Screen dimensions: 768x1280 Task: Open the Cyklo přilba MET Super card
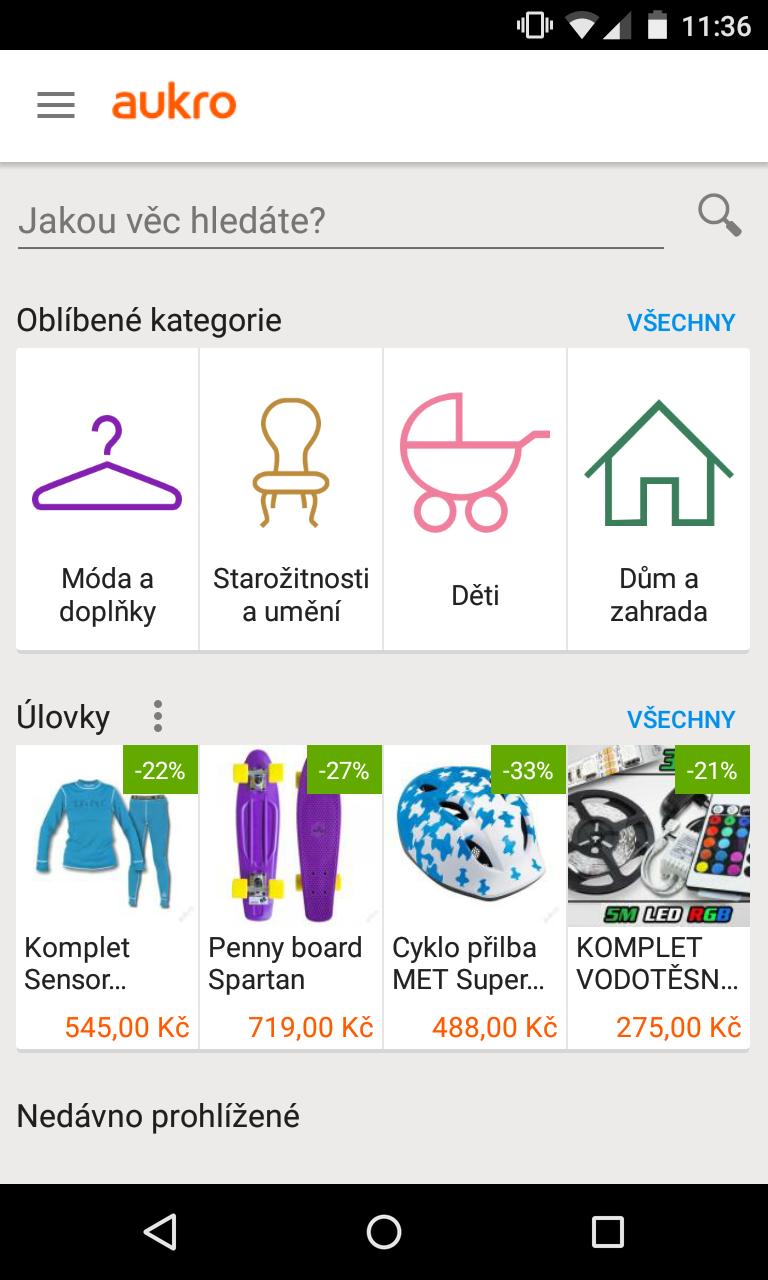[x=475, y=896]
